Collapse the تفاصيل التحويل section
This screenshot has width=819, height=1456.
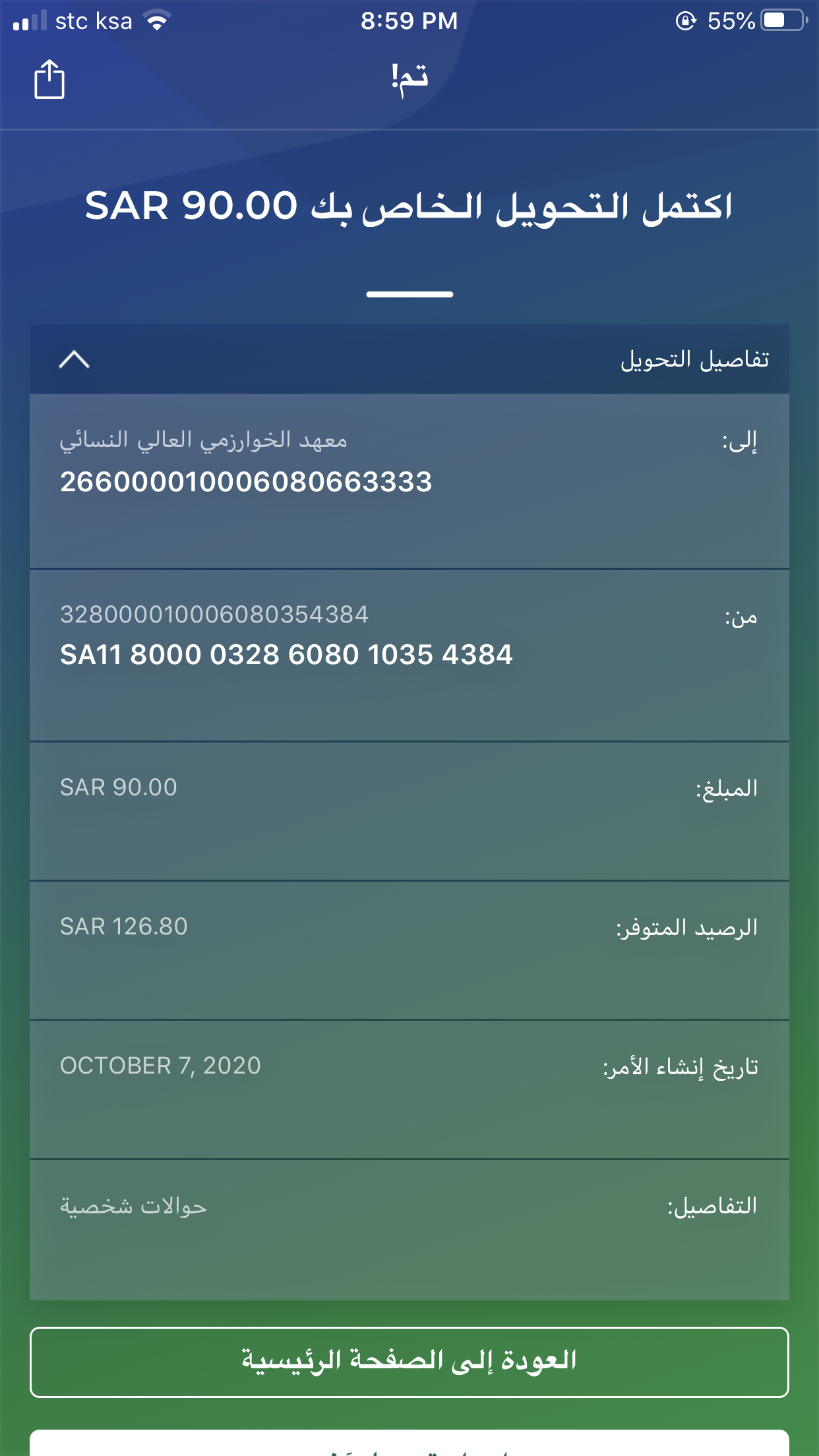(x=74, y=359)
